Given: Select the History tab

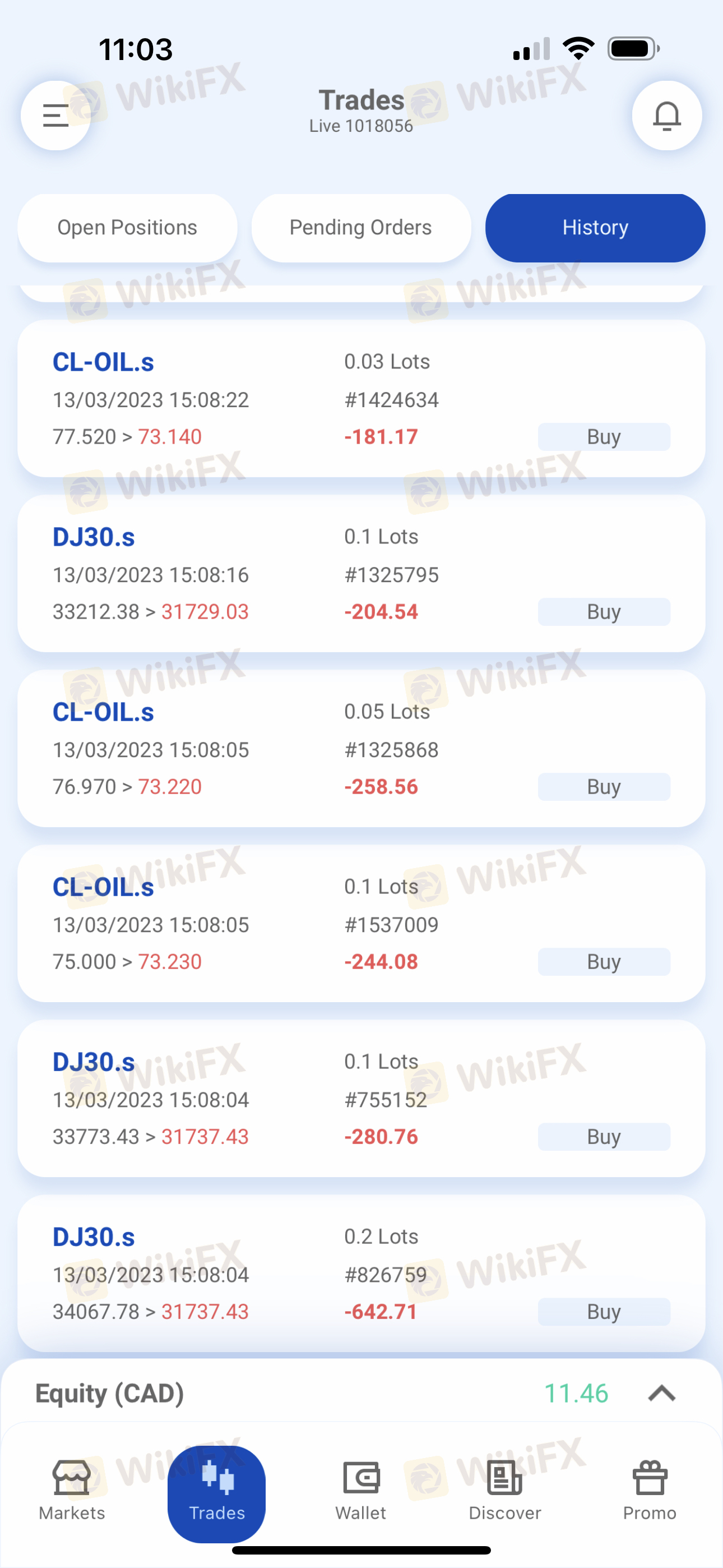Looking at the screenshot, I should pyautogui.click(x=595, y=228).
